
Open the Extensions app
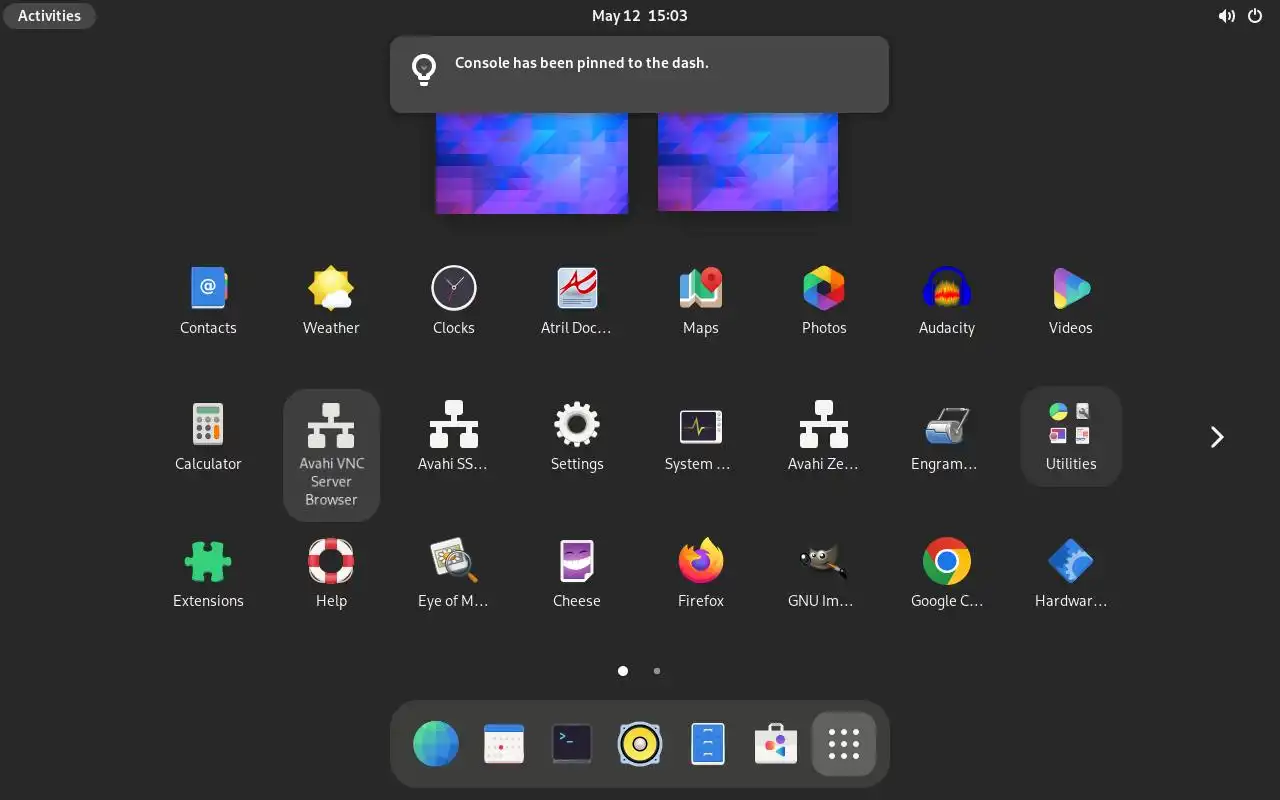[x=208, y=563]
